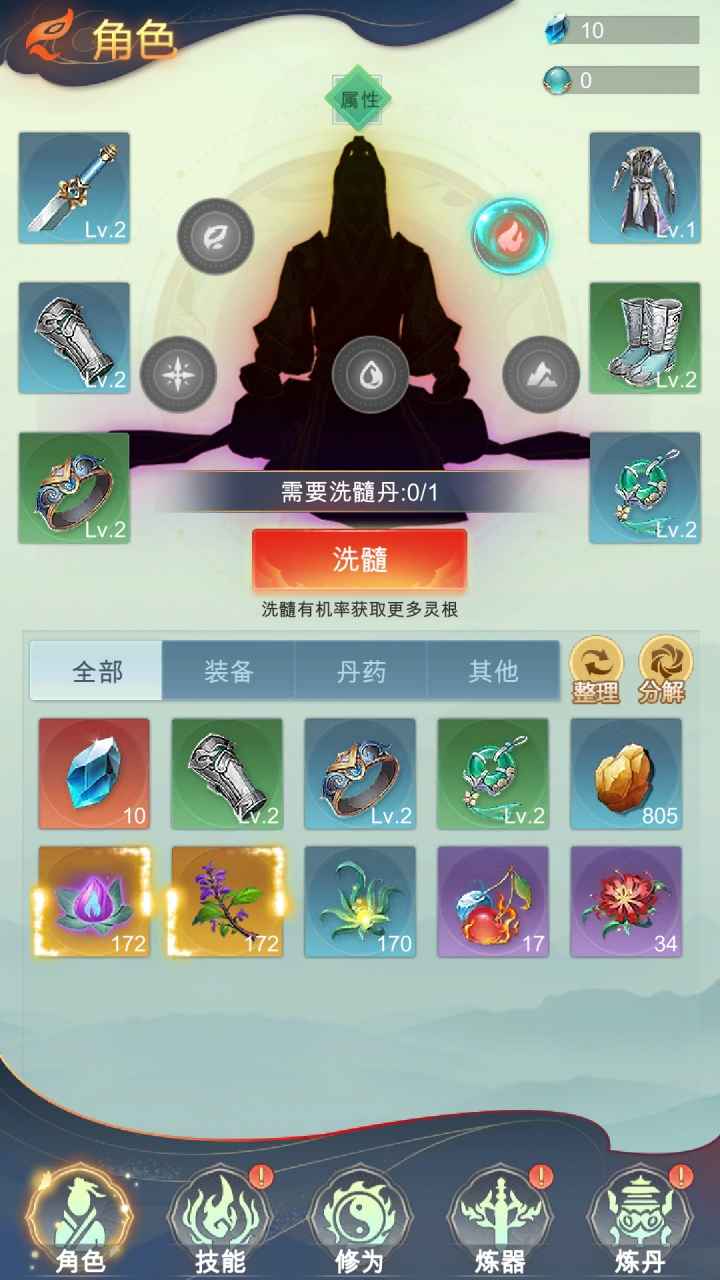The image size is (720, 1280).
Task: Open the gold ore item with count 805
Action: tap(626, 773)
